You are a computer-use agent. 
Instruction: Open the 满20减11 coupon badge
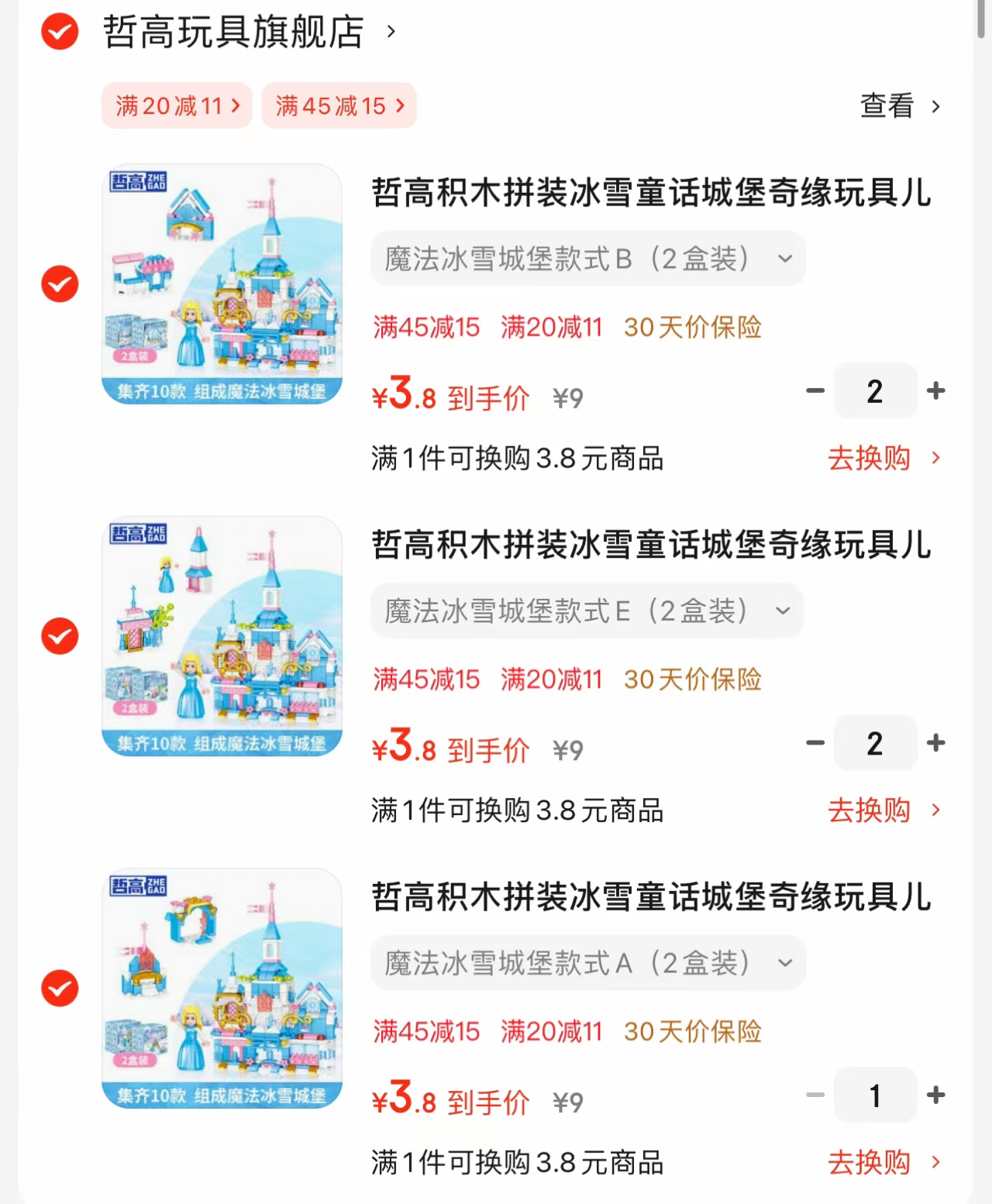(176, 105)
